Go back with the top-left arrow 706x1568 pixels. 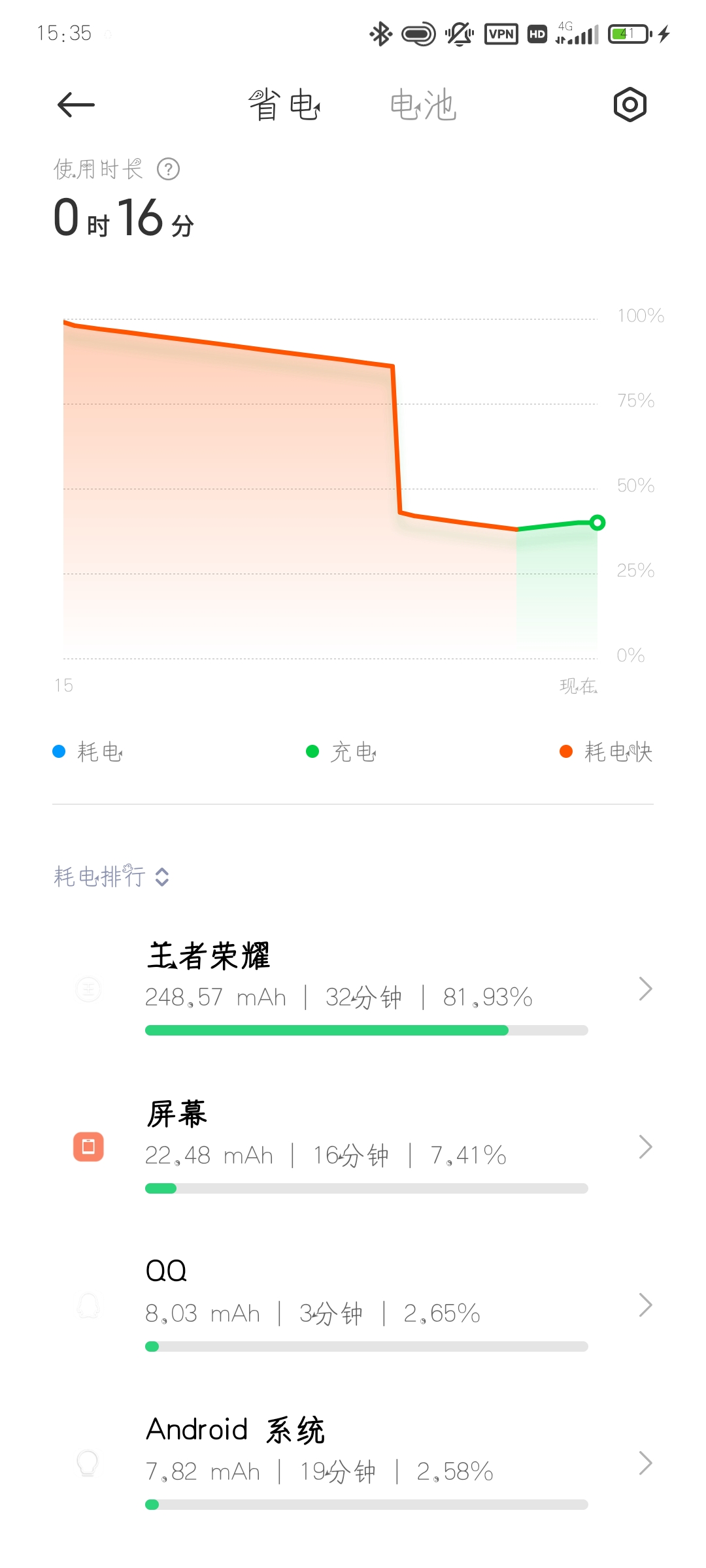tap(76, 105)
